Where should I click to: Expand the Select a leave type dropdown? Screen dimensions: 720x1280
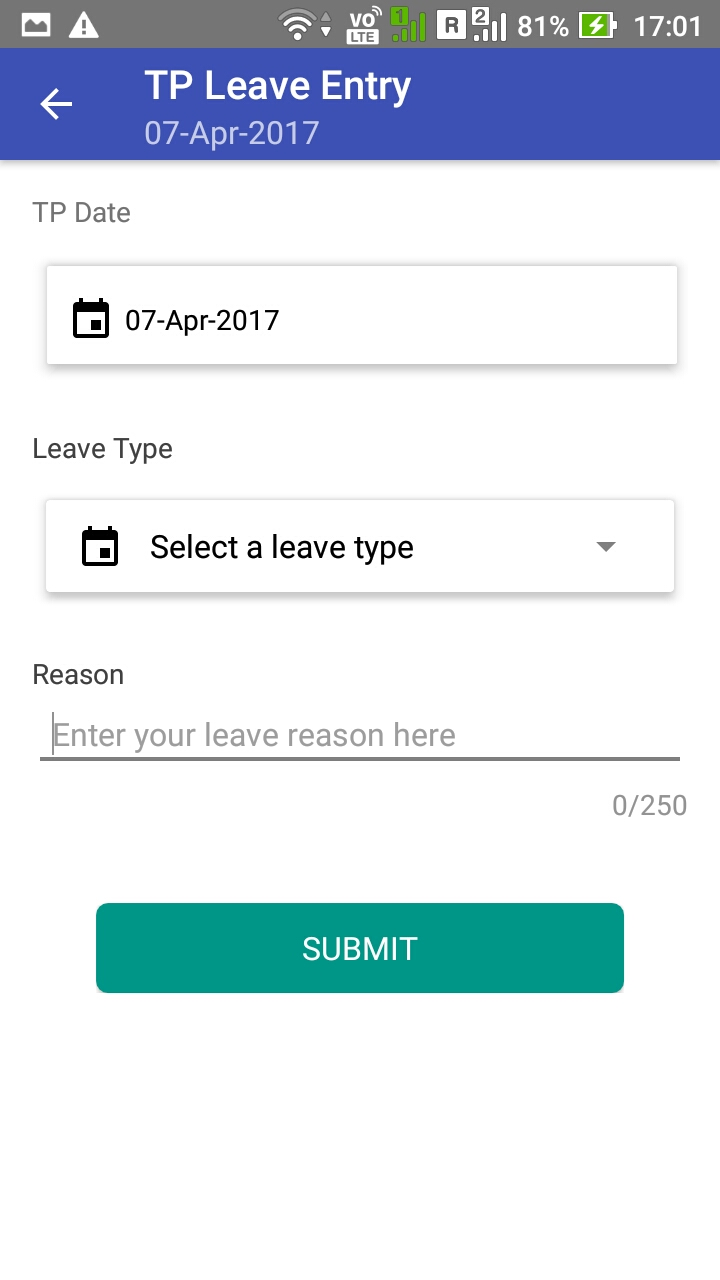[x=360, y=546]
